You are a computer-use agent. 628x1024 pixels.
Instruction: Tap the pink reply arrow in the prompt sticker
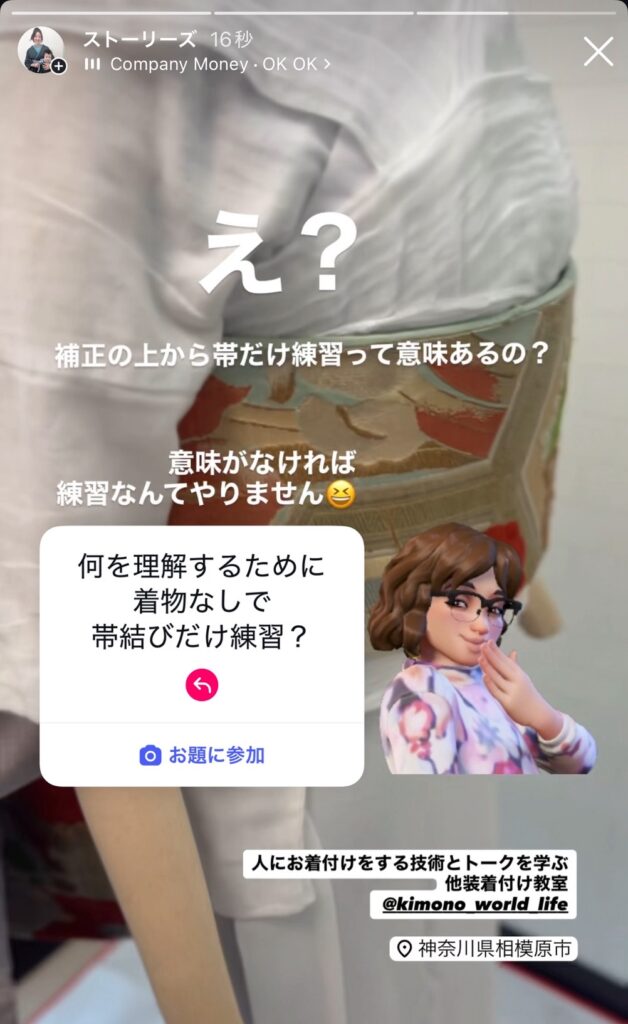click(x=202, y=685)
